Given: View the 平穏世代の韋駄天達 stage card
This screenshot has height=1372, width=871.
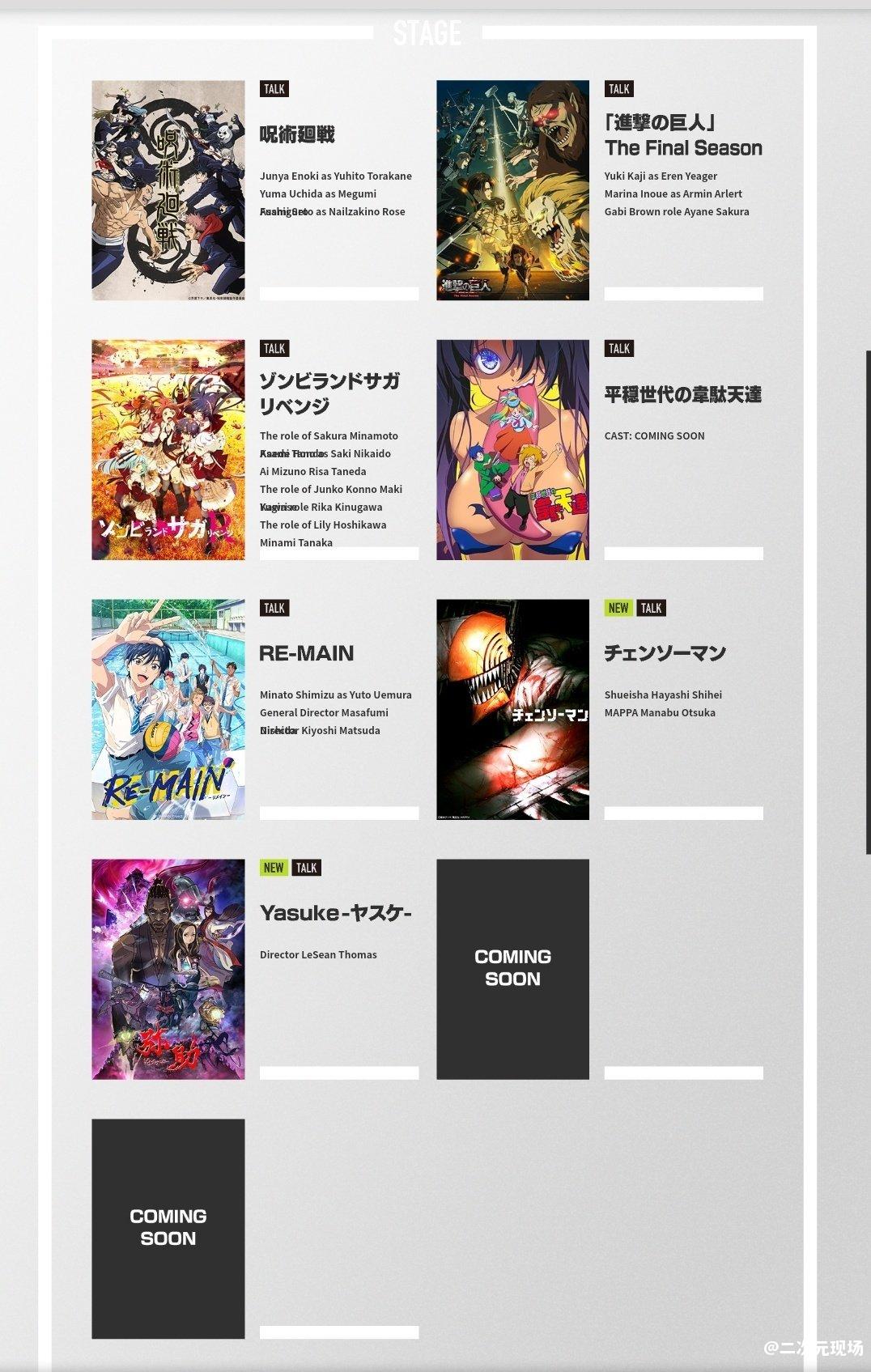Looking at the screenshot, I should tap(512, 450).
